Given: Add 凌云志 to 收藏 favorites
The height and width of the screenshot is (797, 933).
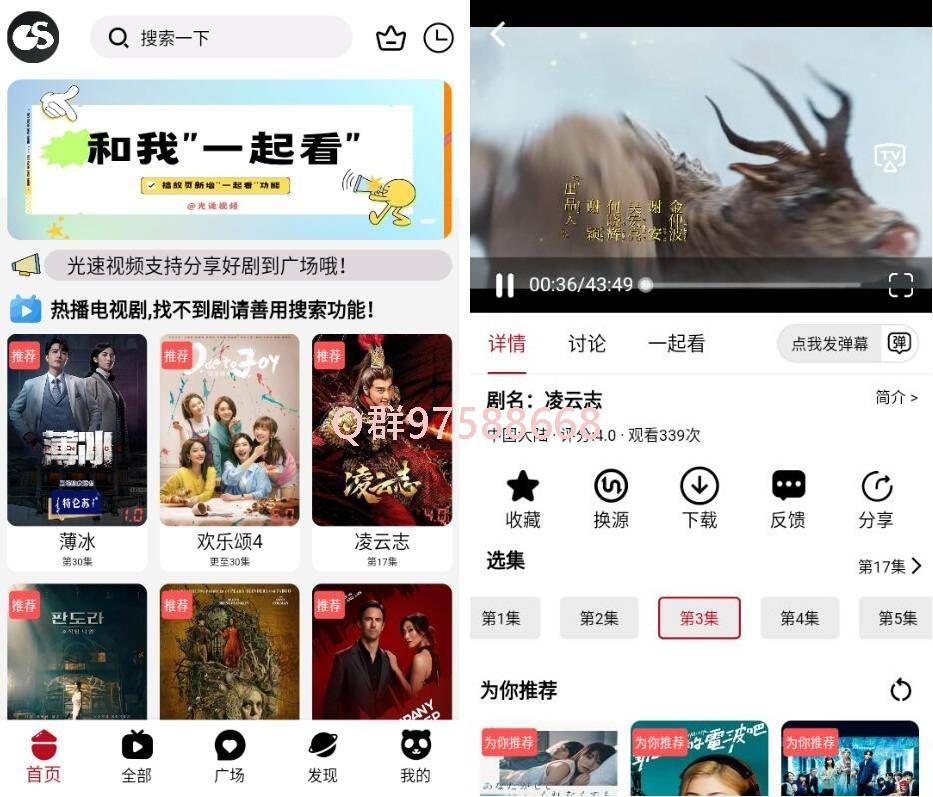Looking at the screenshot, I should click(x=522, y=499).
